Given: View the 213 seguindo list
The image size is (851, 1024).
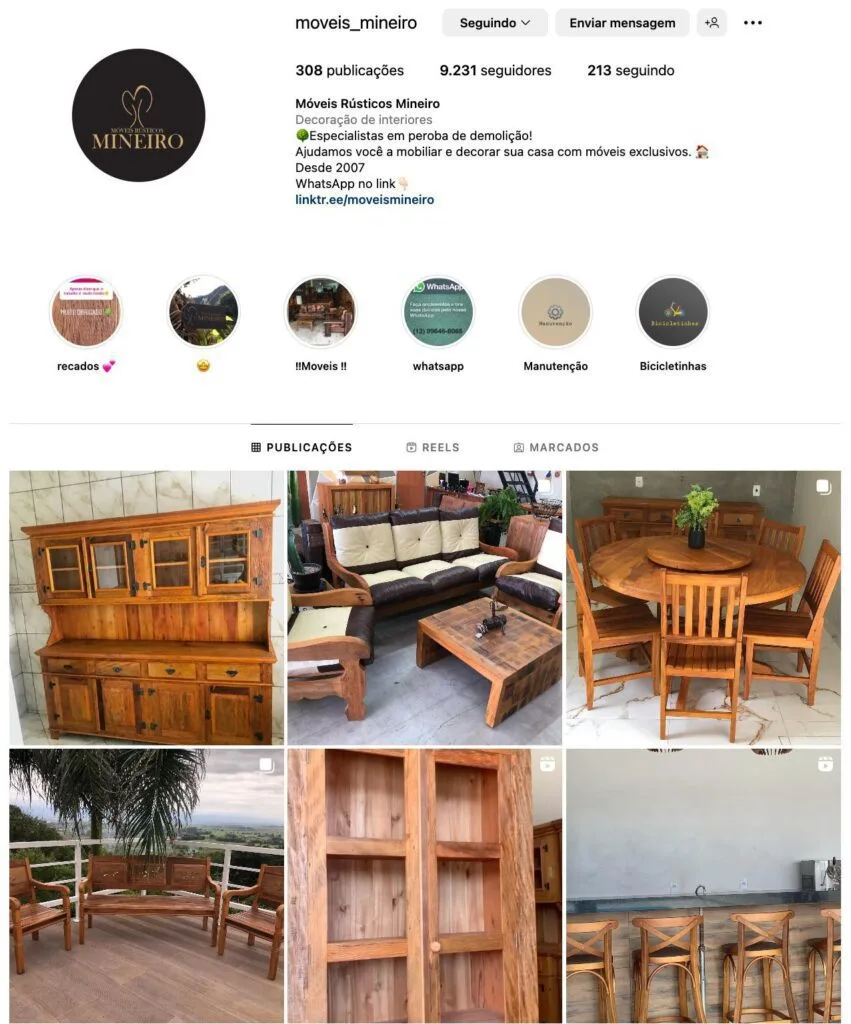Looking at the screenshot, I should coord(630,71).
